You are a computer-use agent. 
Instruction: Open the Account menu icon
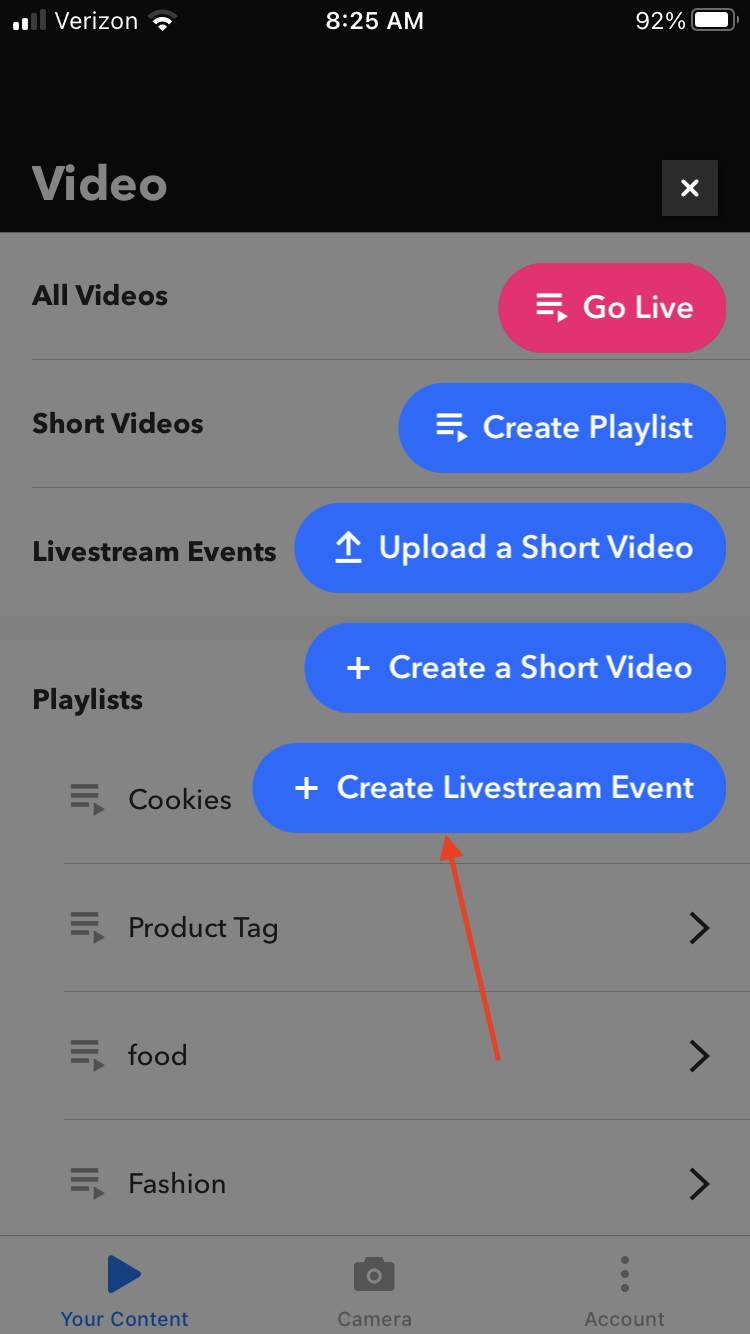[x=624, y=1274]
